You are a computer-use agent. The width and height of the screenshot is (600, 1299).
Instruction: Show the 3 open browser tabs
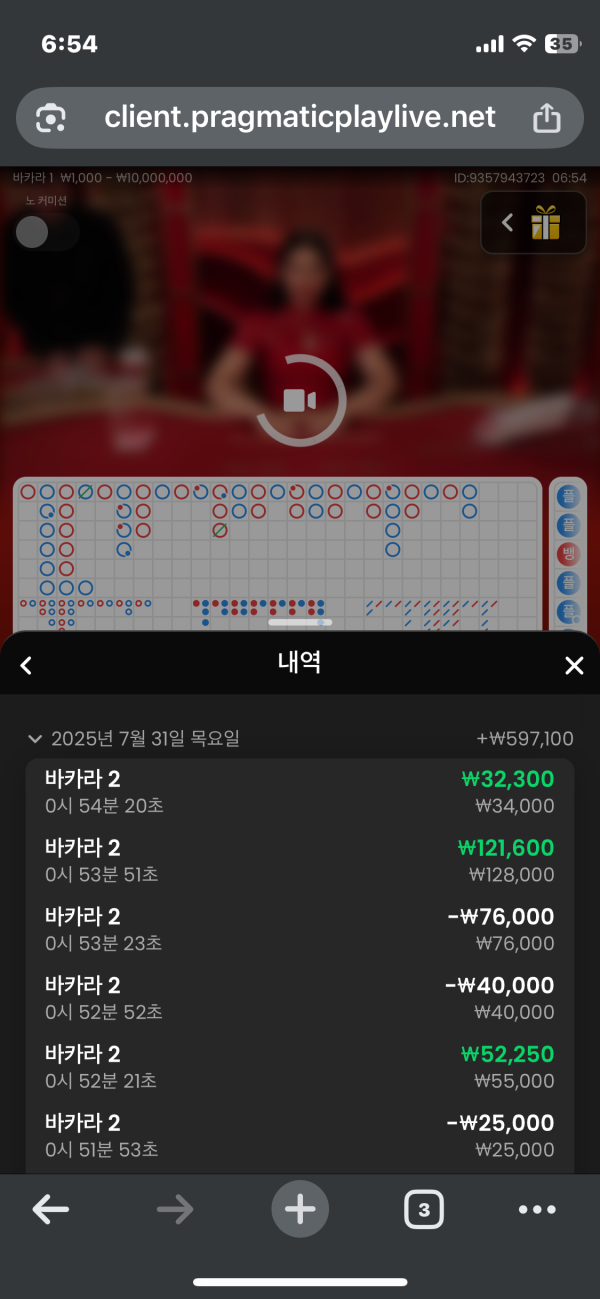(x=424, y=1210)
